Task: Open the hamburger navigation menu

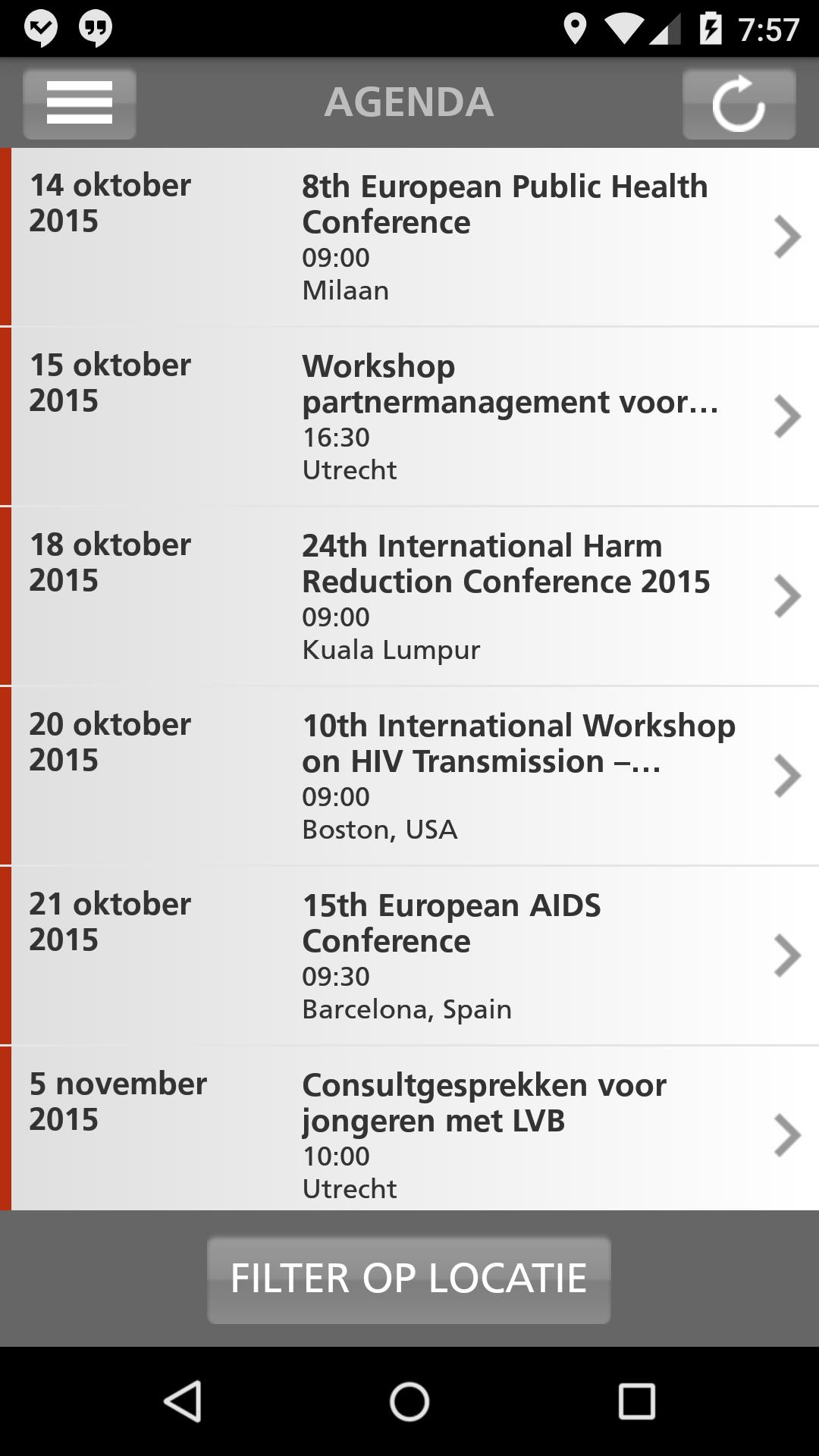Action: pos(80,103)
